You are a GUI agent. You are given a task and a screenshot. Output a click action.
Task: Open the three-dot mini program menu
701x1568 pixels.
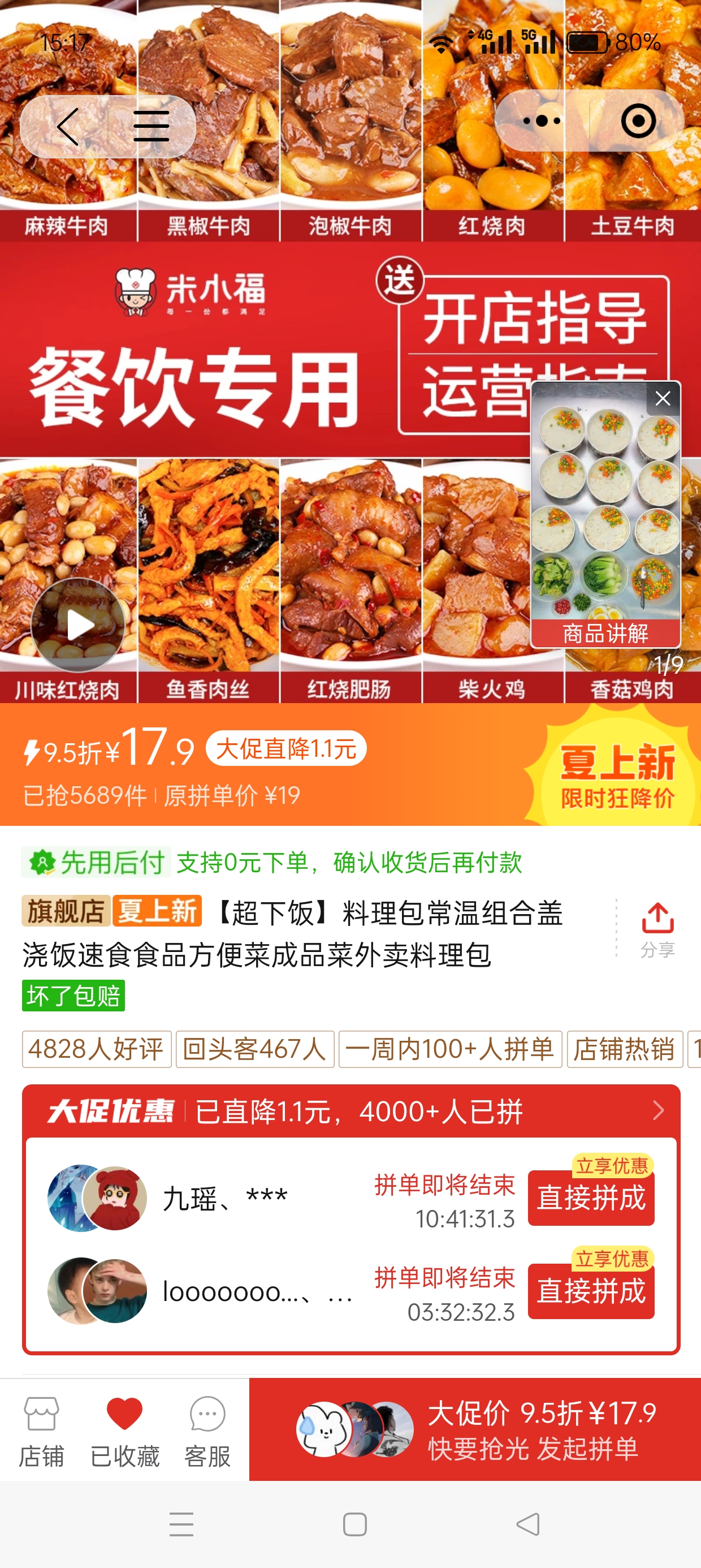(x=542, y=121)
